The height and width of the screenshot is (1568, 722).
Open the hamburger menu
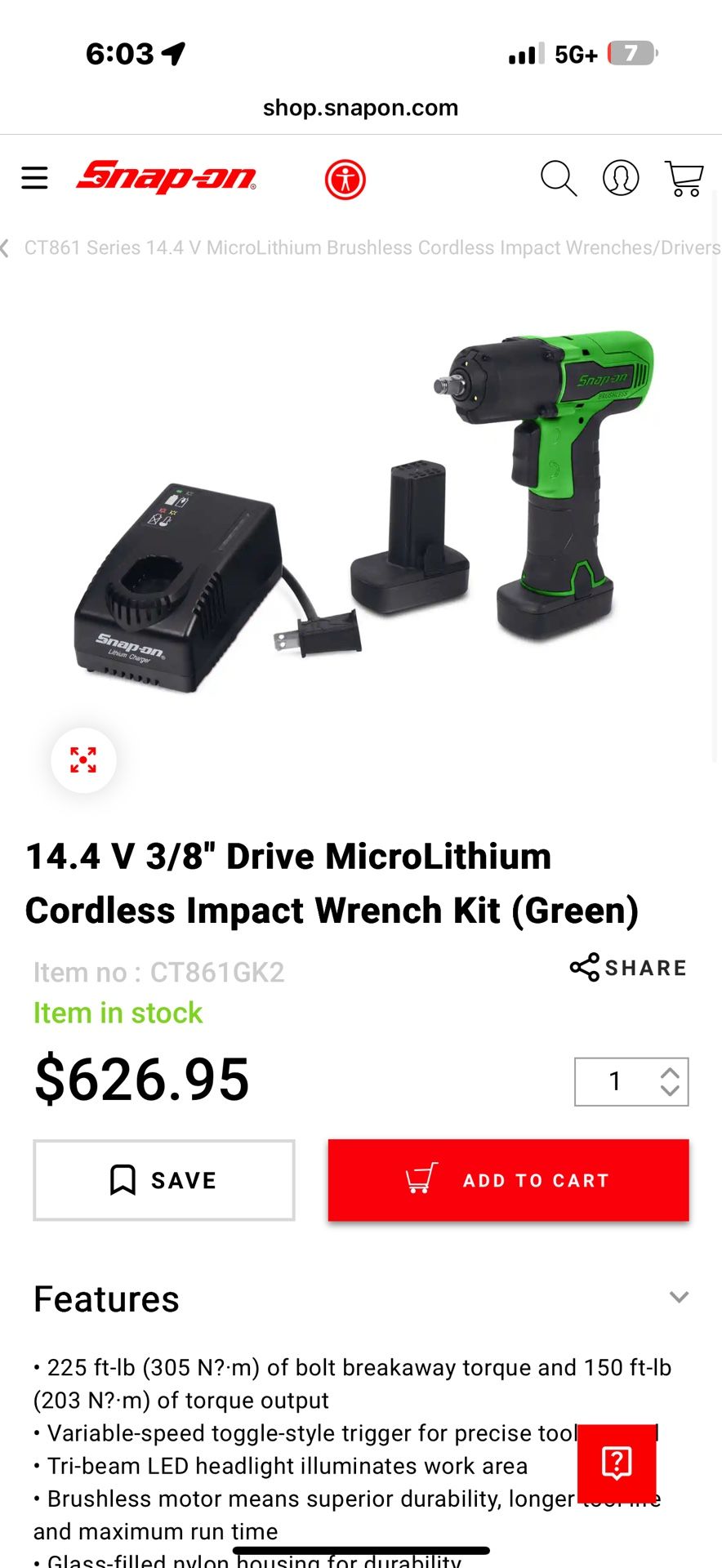click(34, 178)
